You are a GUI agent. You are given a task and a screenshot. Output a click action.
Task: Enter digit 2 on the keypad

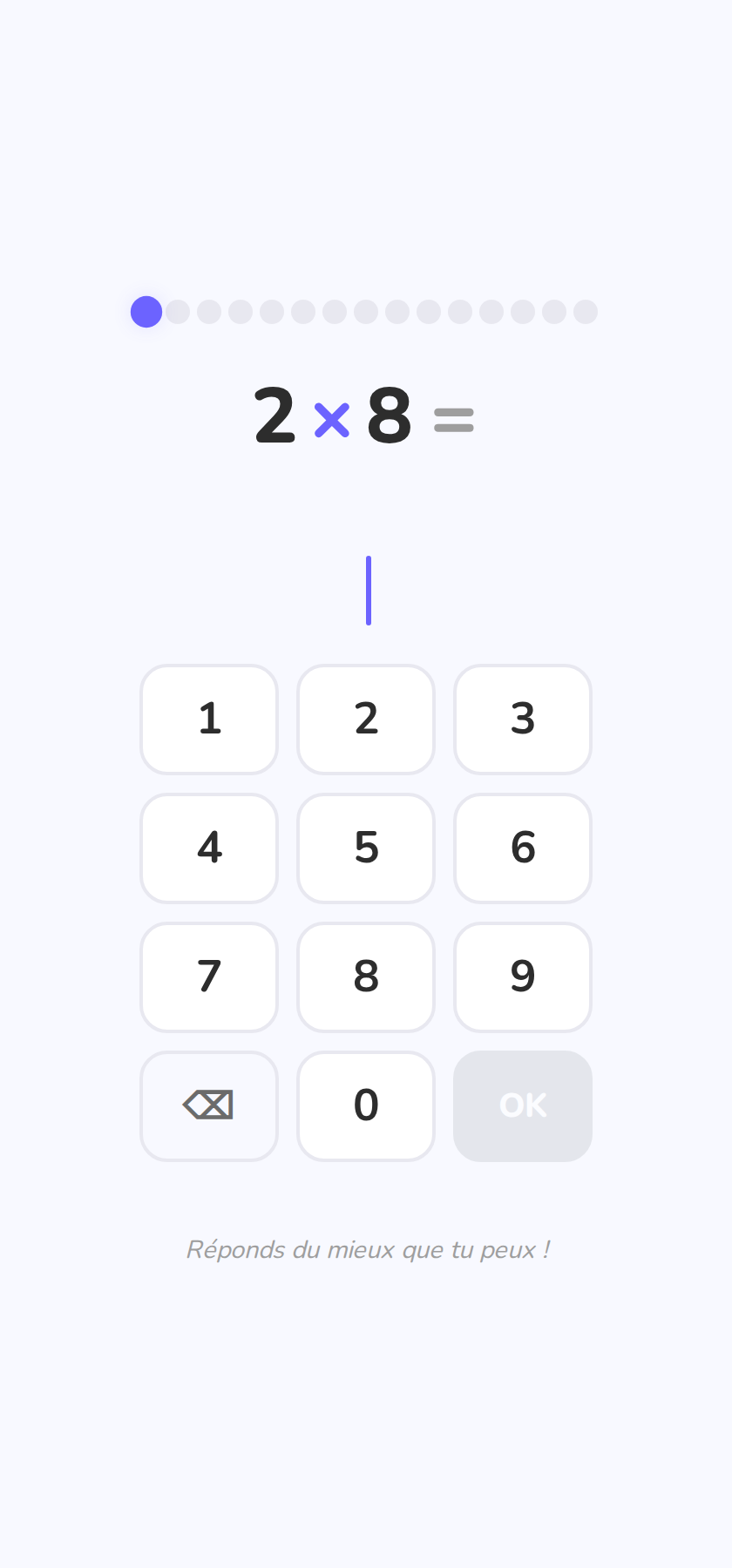click(x=366, y=720)
